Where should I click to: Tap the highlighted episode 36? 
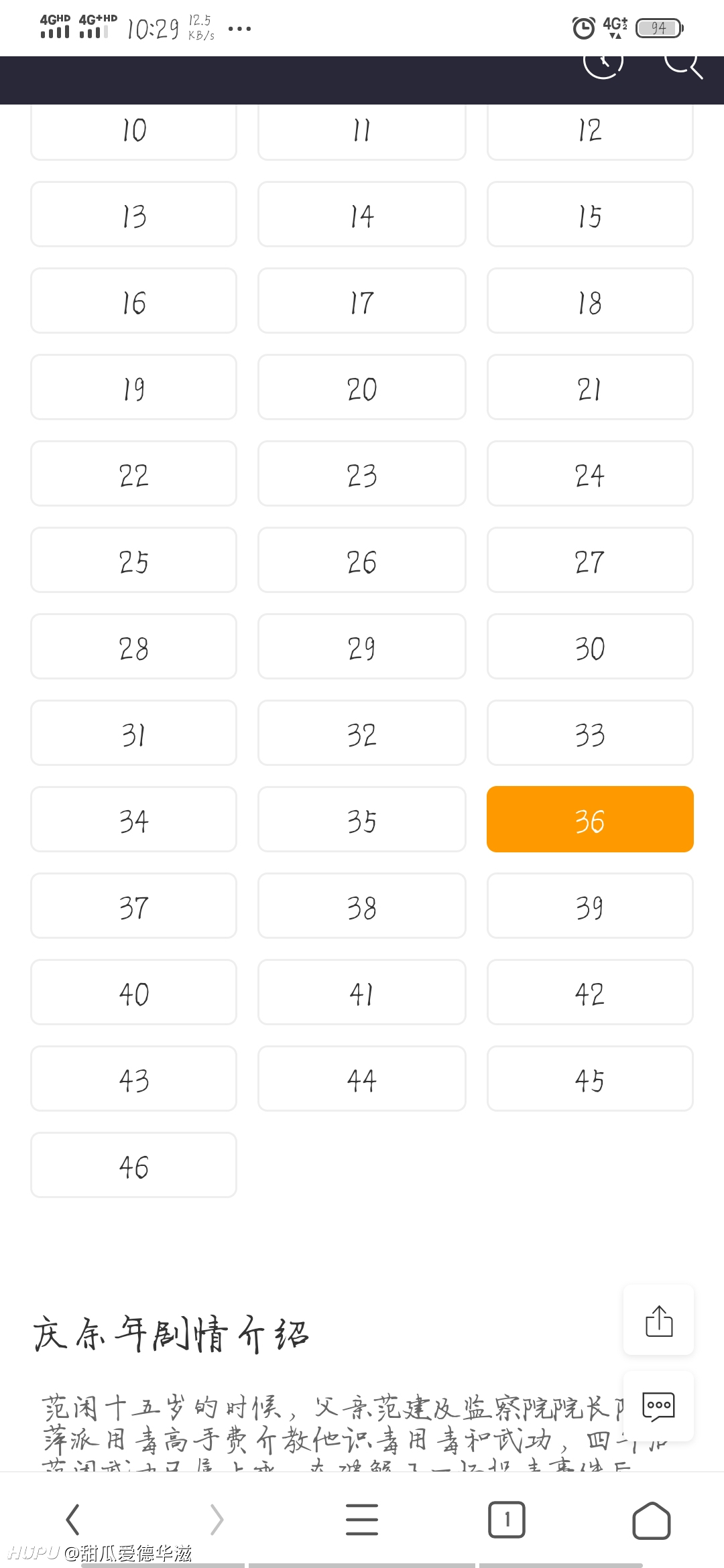point(590,820)
